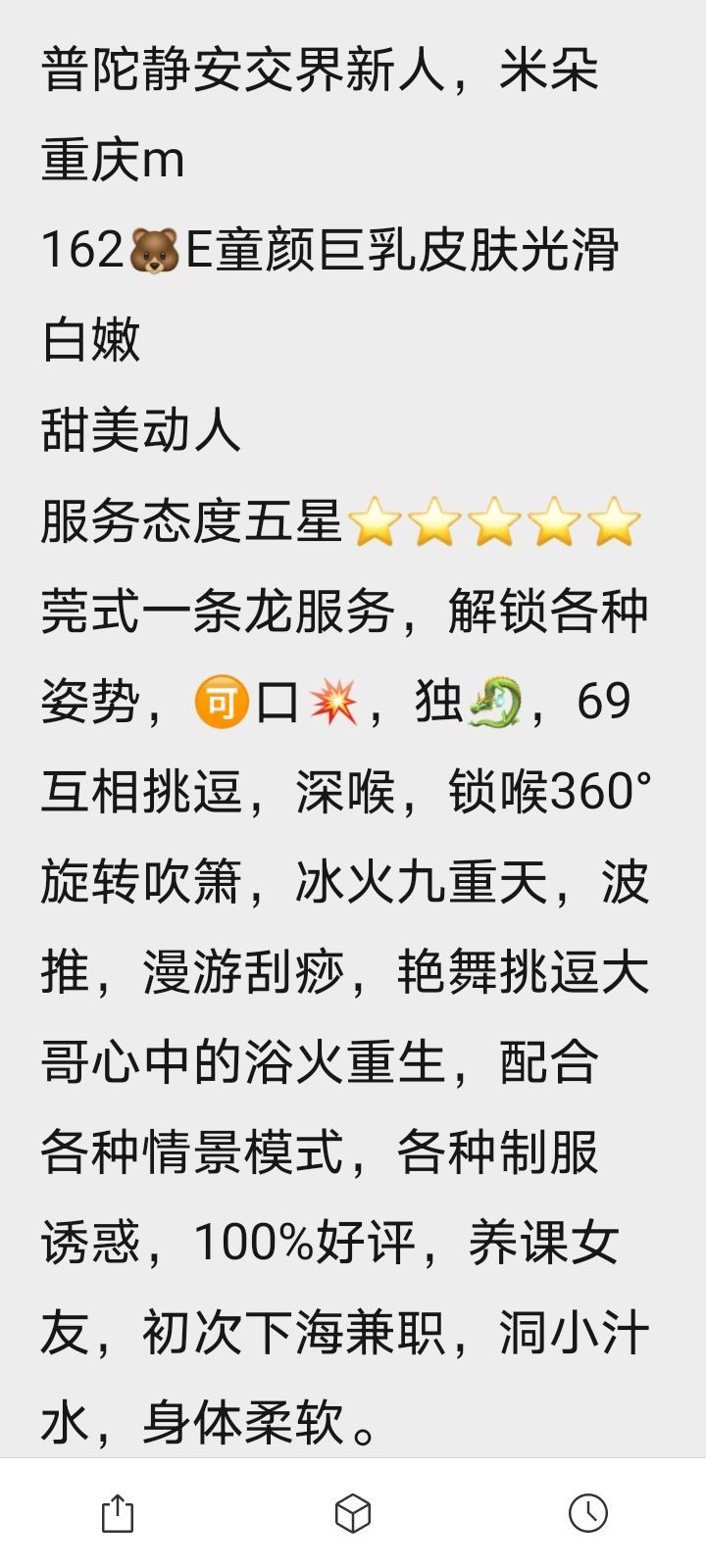Open the clock history icon

click(588, 1513)
